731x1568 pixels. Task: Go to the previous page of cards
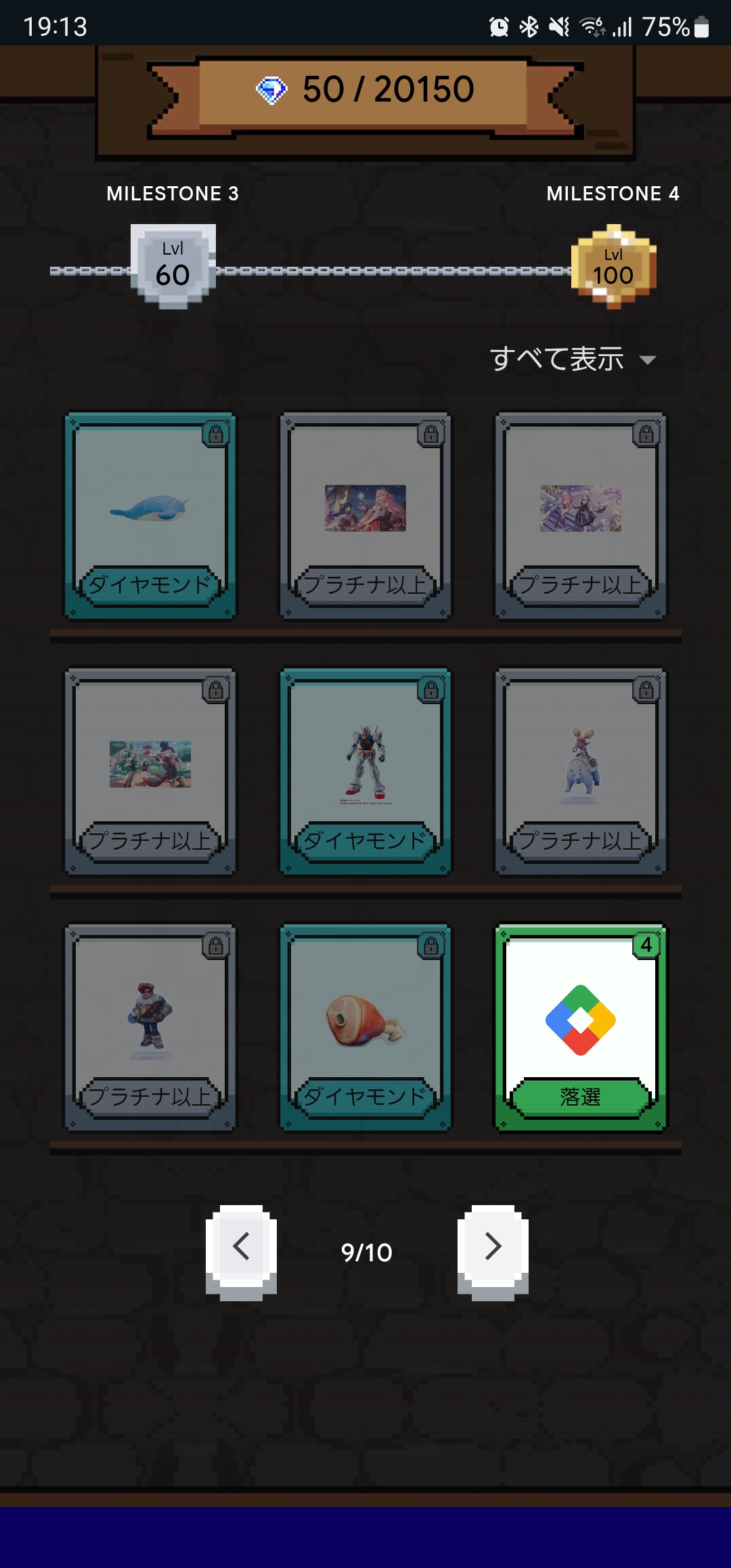pyautogui.click(x=241, y=1250)
